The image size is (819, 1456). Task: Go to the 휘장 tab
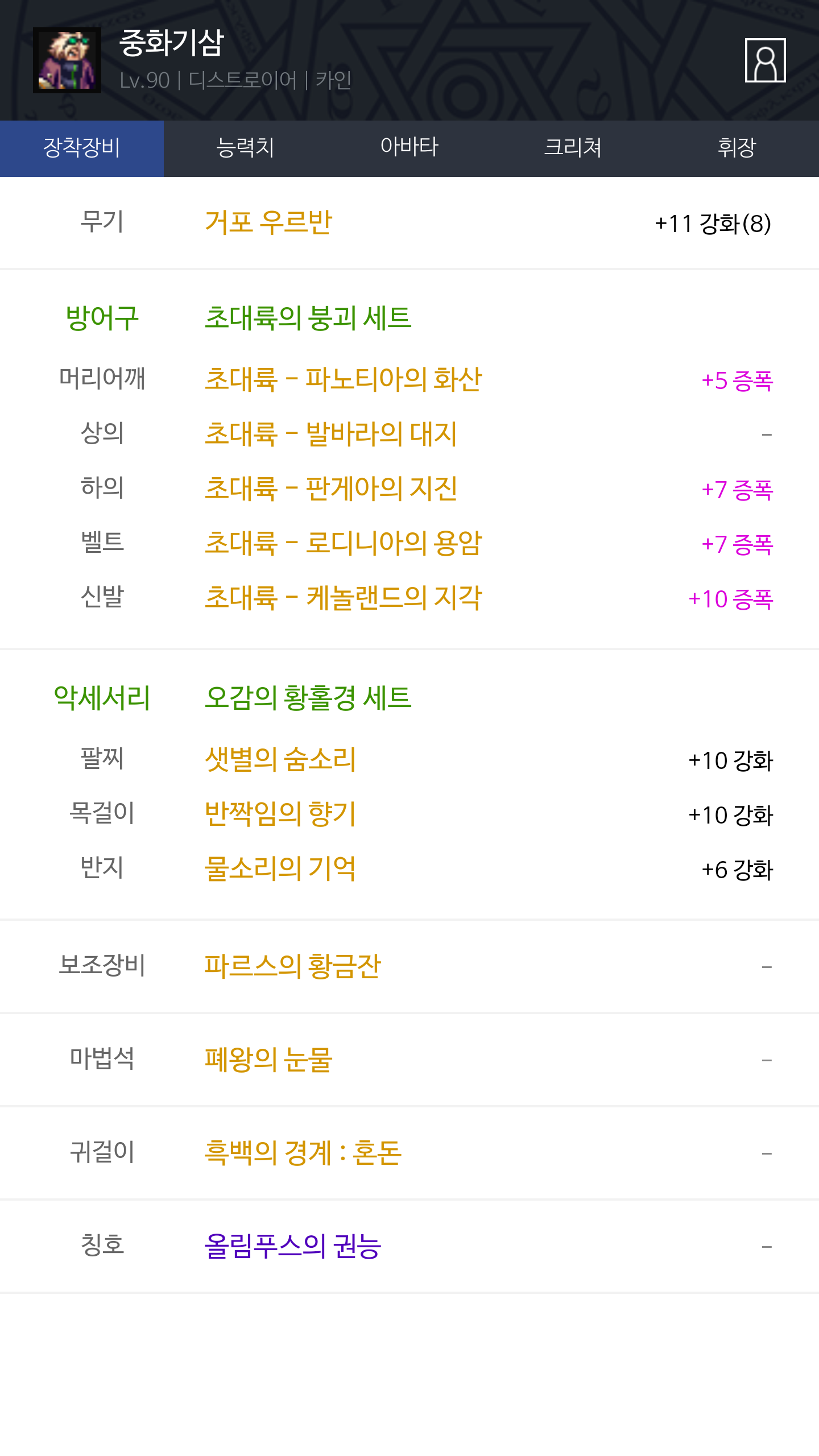click(x=737, y=148)
